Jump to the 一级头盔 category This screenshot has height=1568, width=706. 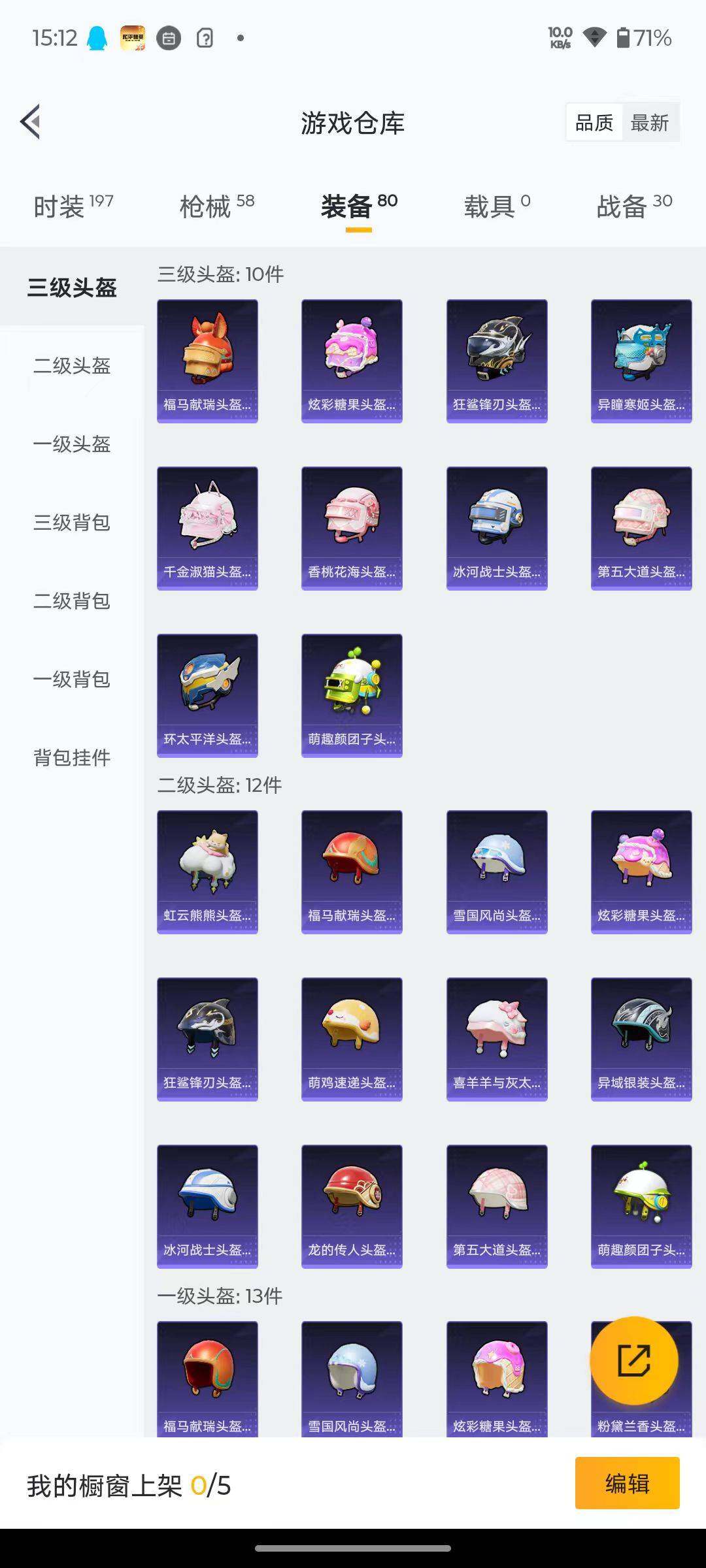[72, 444]
